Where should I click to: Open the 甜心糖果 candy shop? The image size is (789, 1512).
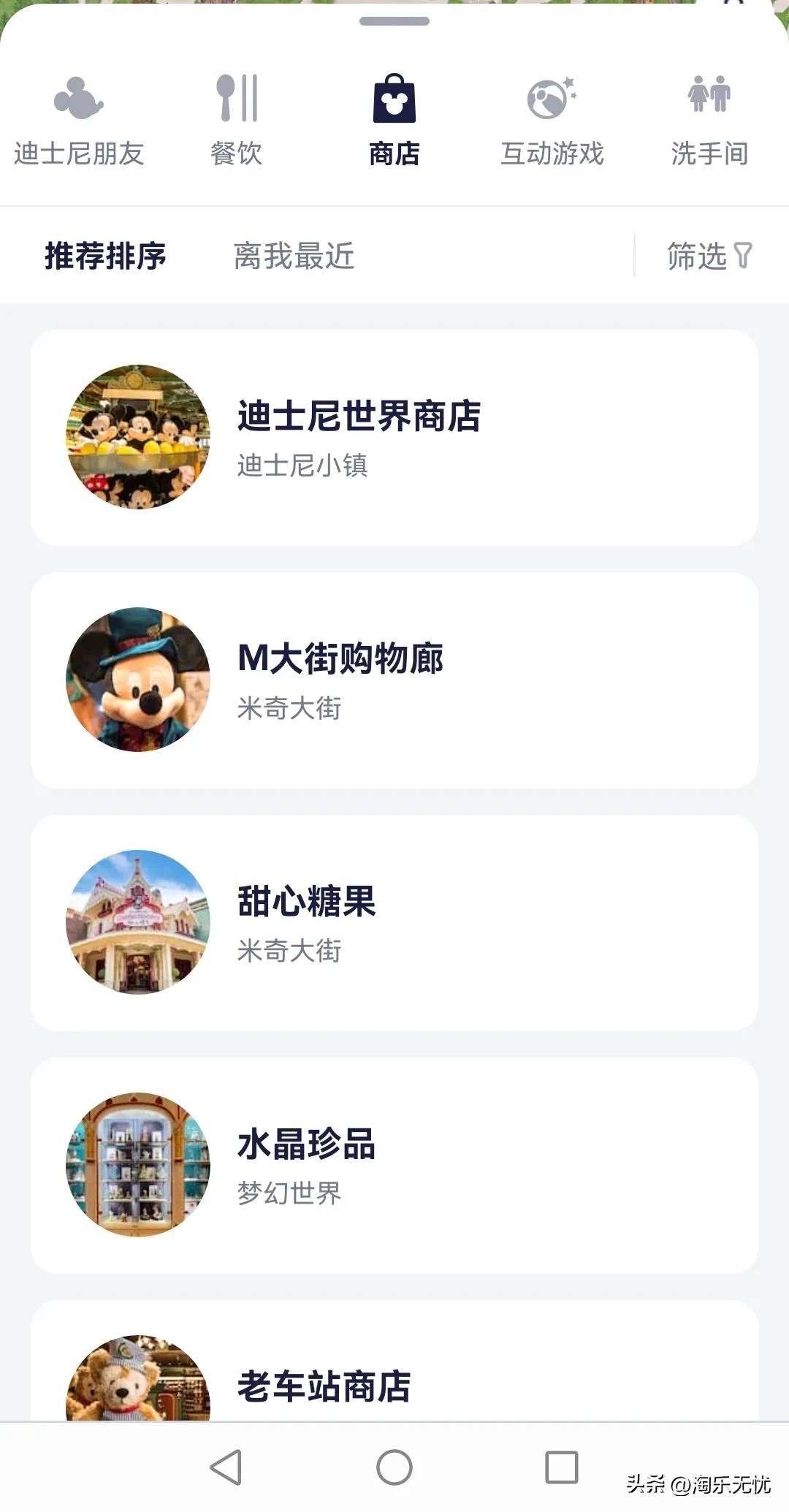click(394, 922)
